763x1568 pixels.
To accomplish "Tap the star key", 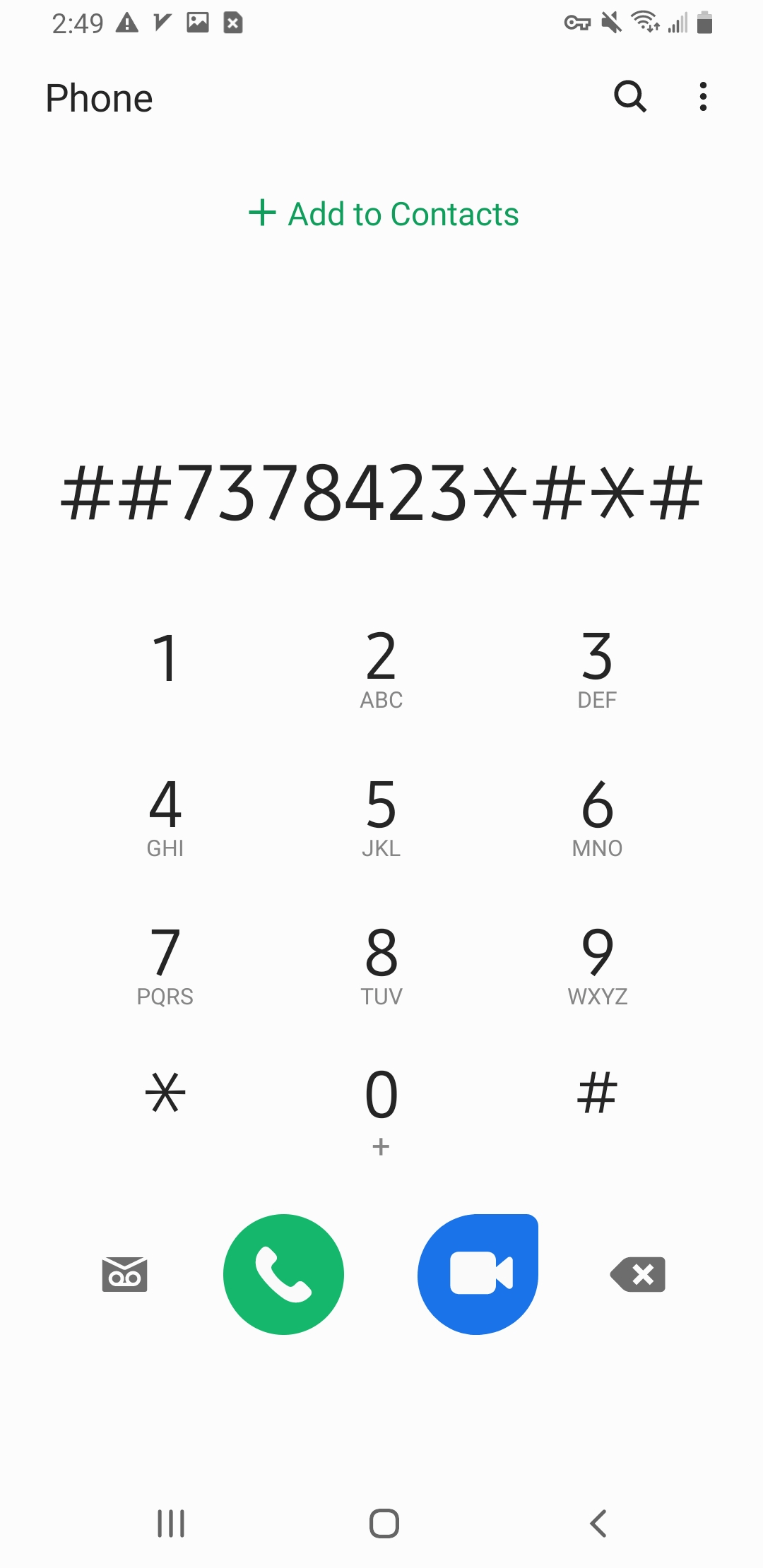I will click(165, 1093).
